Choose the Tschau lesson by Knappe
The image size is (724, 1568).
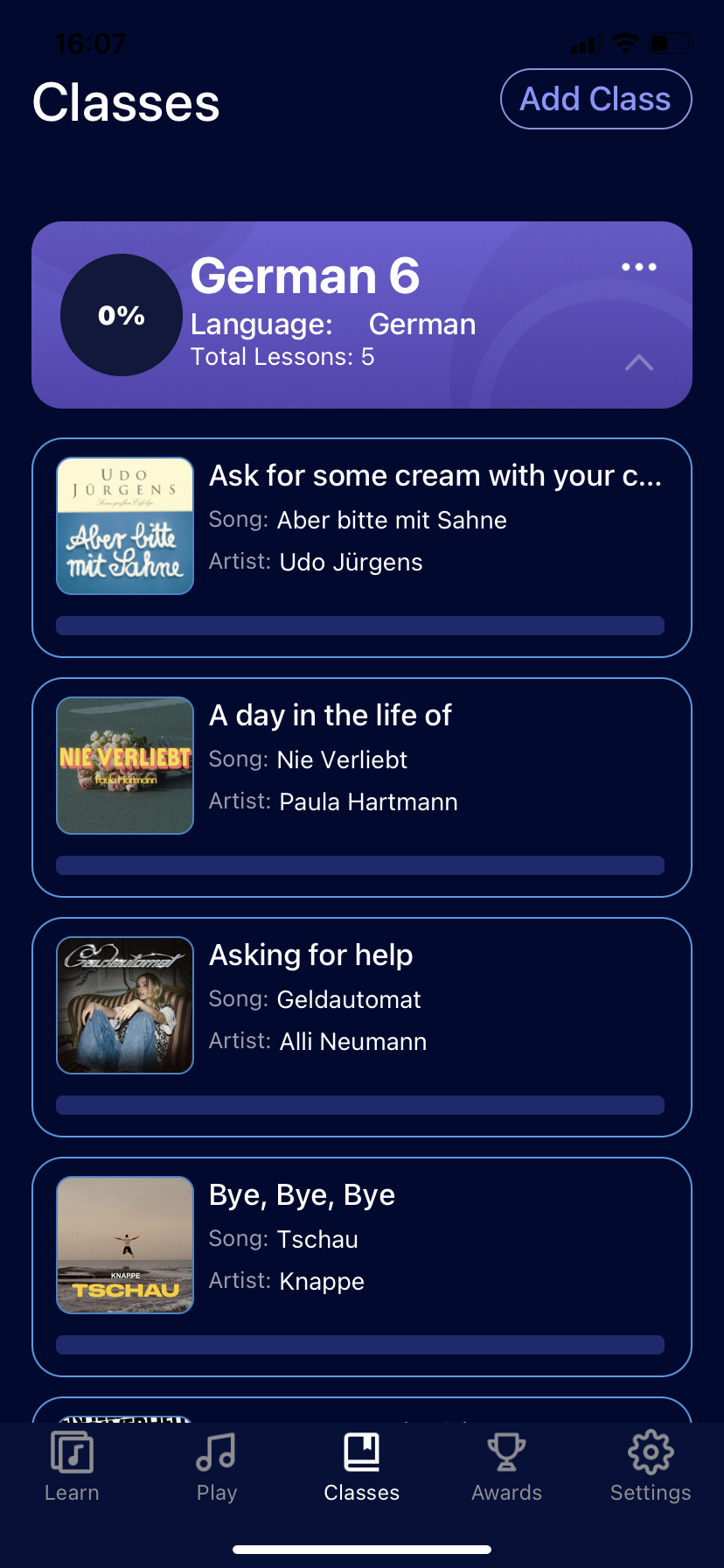point(362,1267)
